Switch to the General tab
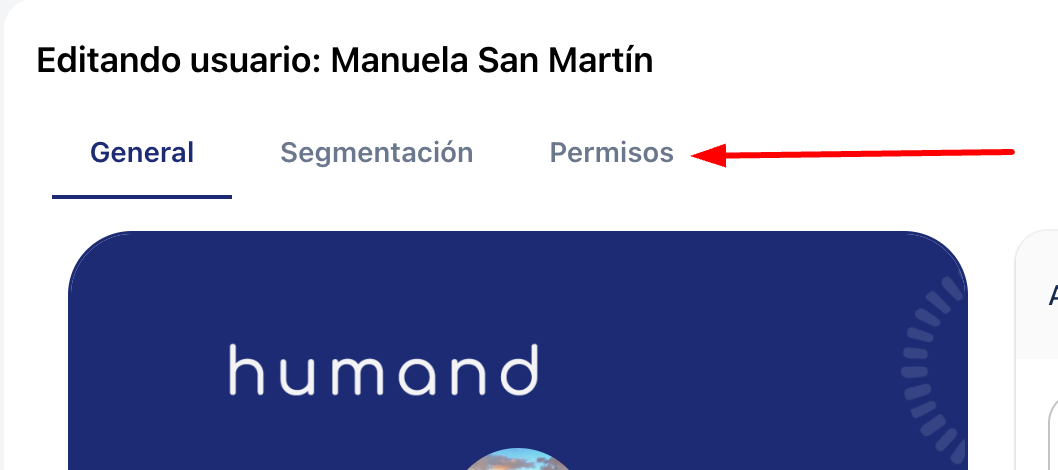 (142, 153)
